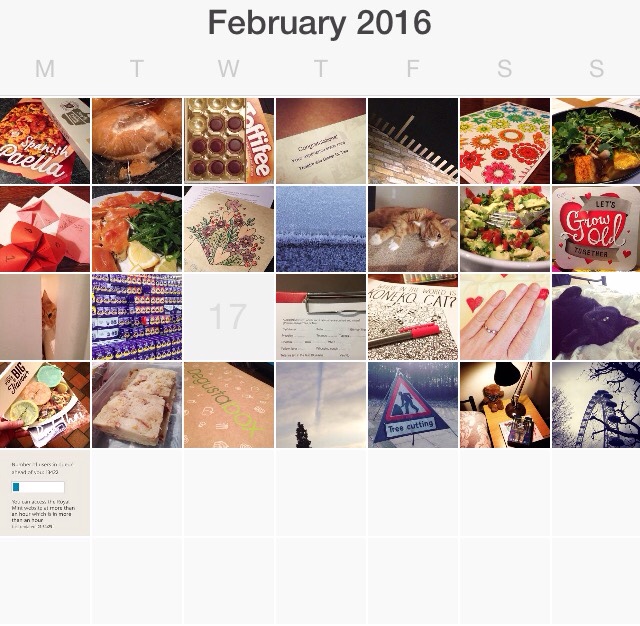
Task: Open the black cat photo
Action: coord(596,317)
